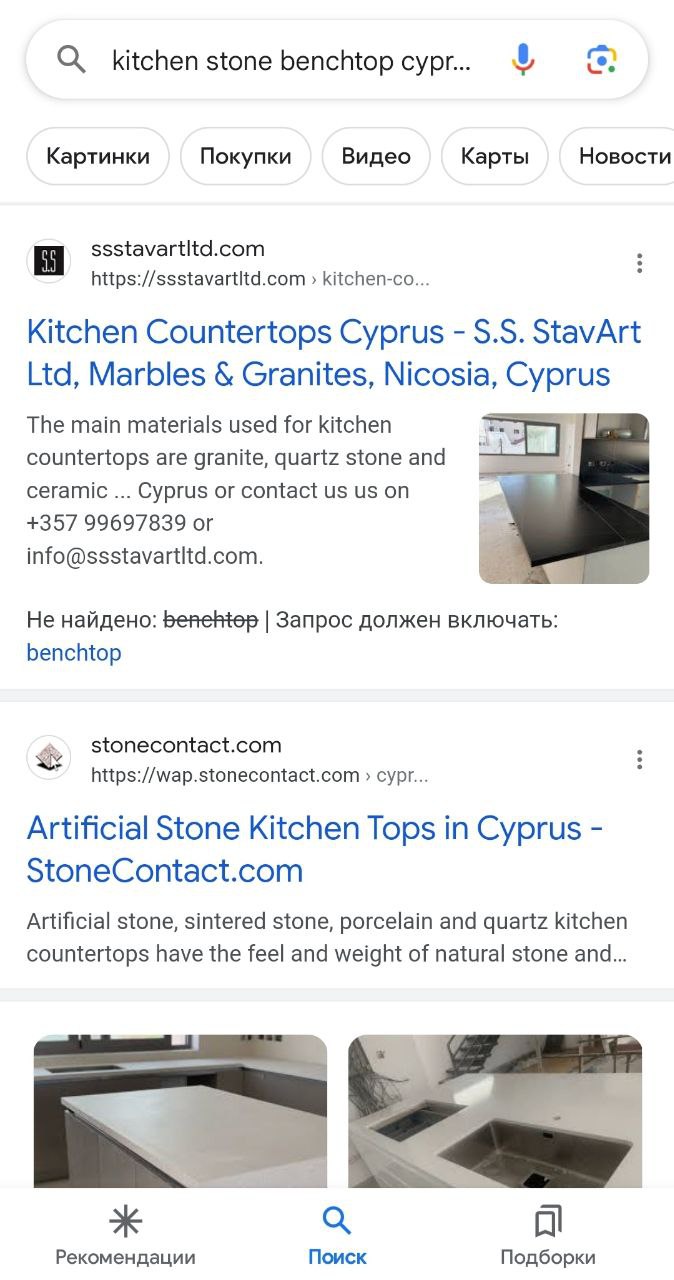The height and width of the screenshot is (1280, 674).
Task: Open overflow menu for stonecontact.com result
Action: 639,760
